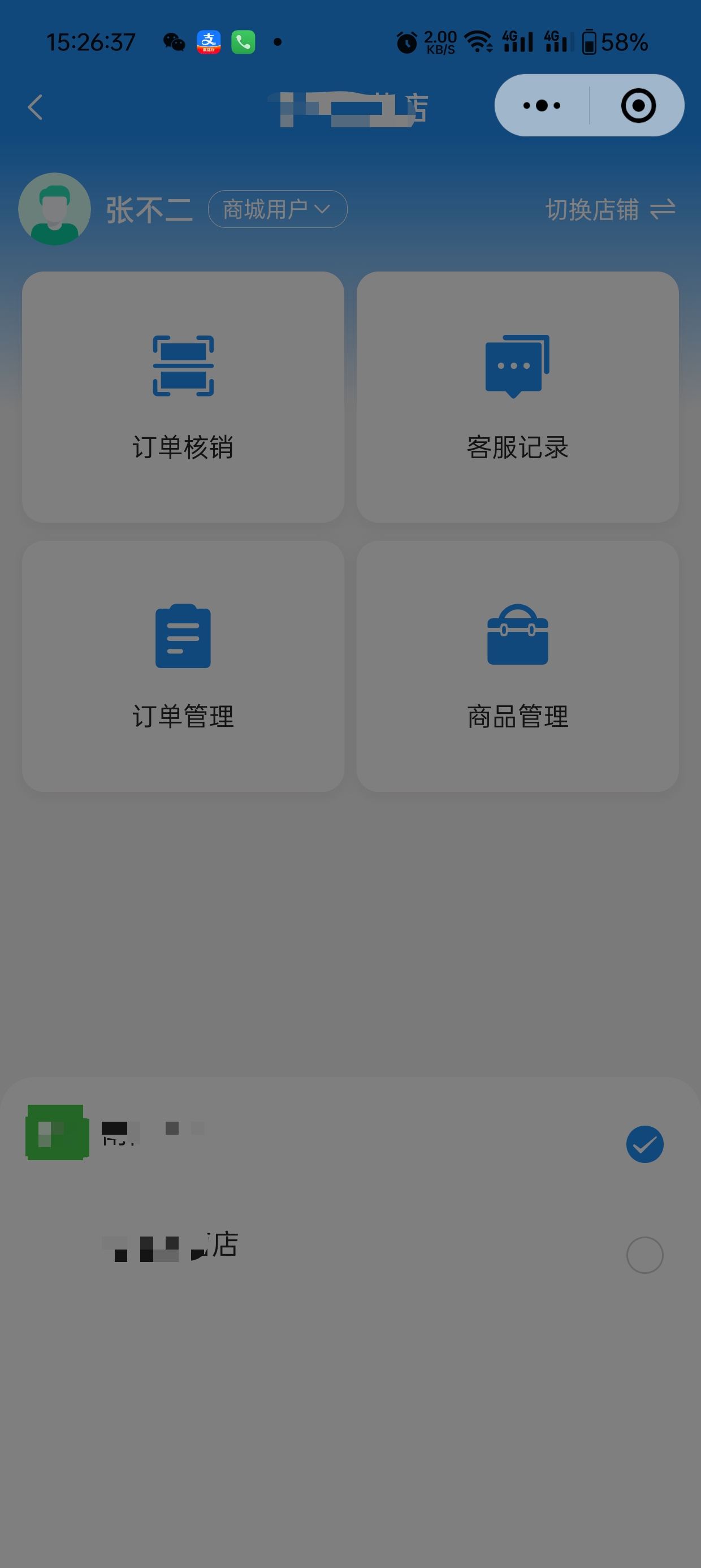Close the mini program with the circle icon
701x1568 pixels.
(638, 106)
